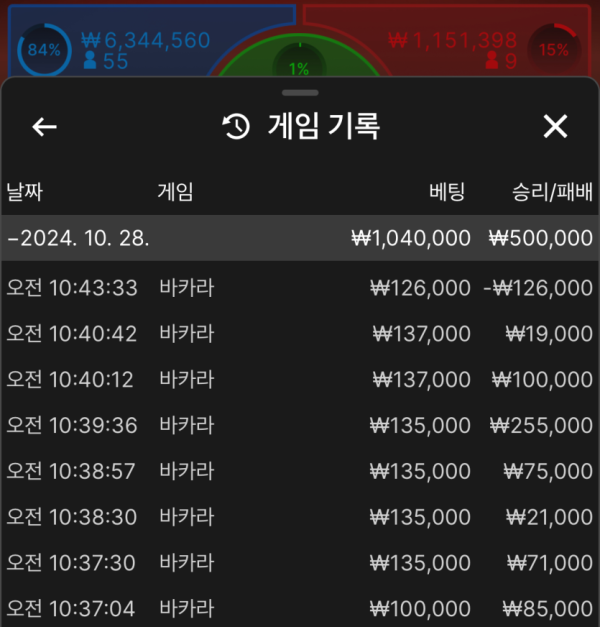Open the 오전 10:39:36 game record
The width and height of the screenshot is (600, 627).
pyautogui.click(x=300, y=425)
